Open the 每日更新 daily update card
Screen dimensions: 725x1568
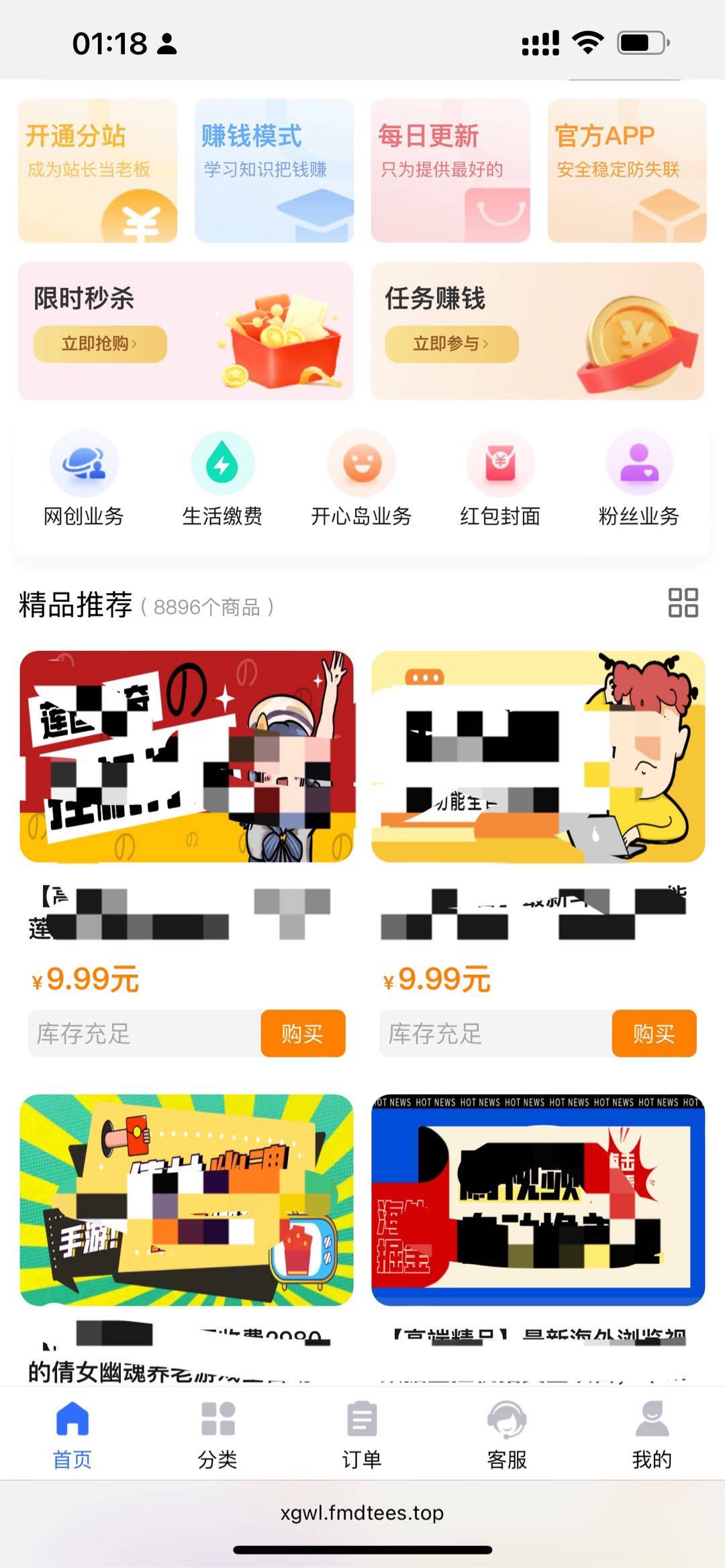[450, 171]
